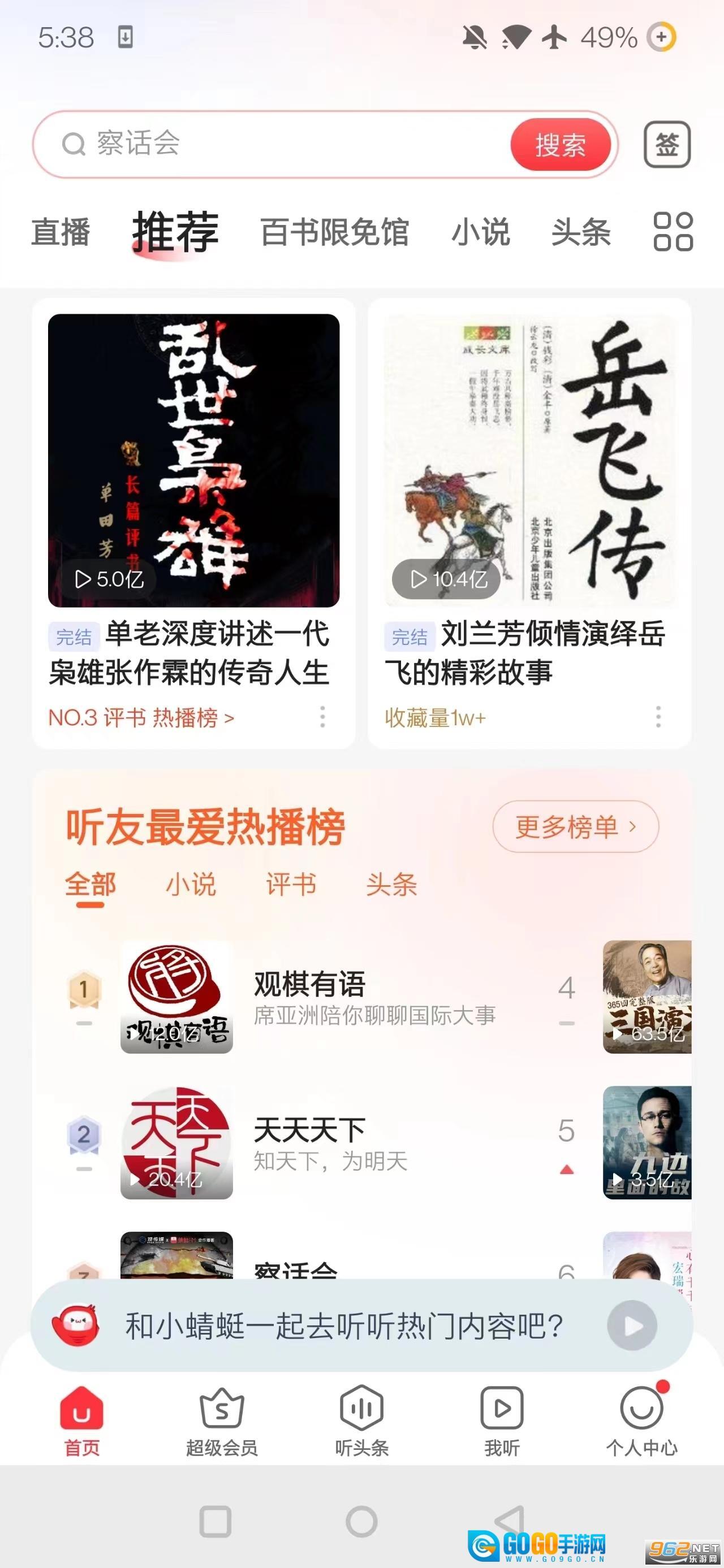
Task: Open 超级会员 membership icon
Action: pos(222,1418)
